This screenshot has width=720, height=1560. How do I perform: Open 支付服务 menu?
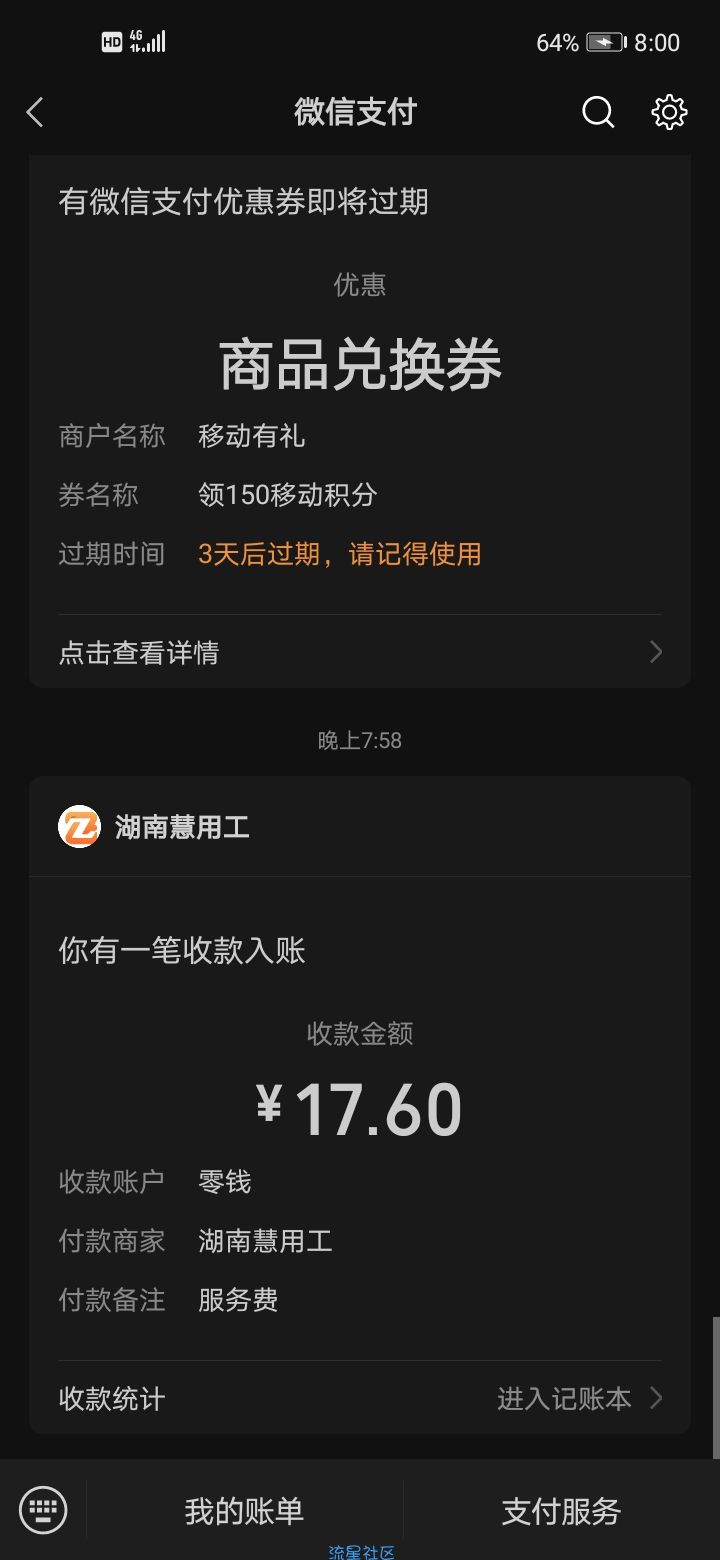(561, 1511)
